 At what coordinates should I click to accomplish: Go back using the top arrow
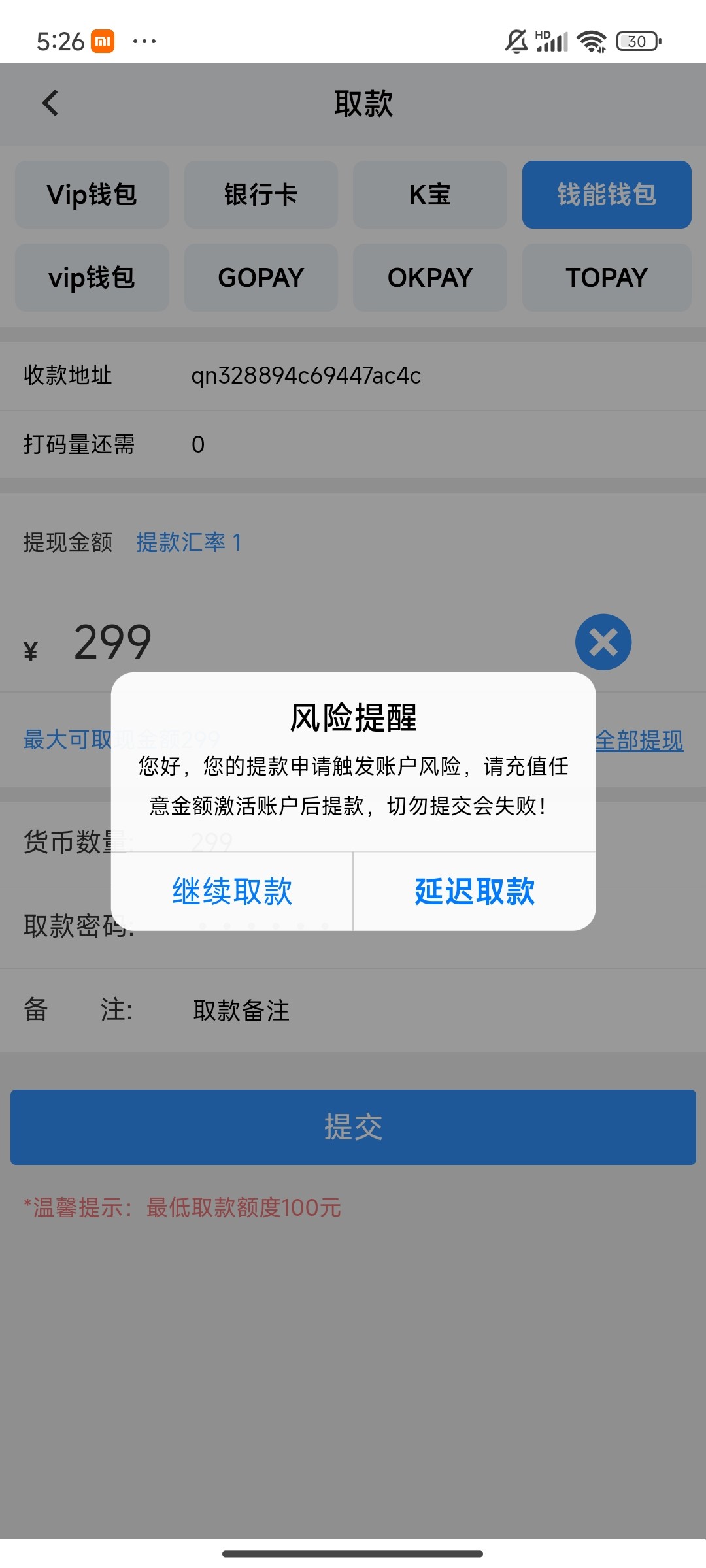[x=50, y=103]
